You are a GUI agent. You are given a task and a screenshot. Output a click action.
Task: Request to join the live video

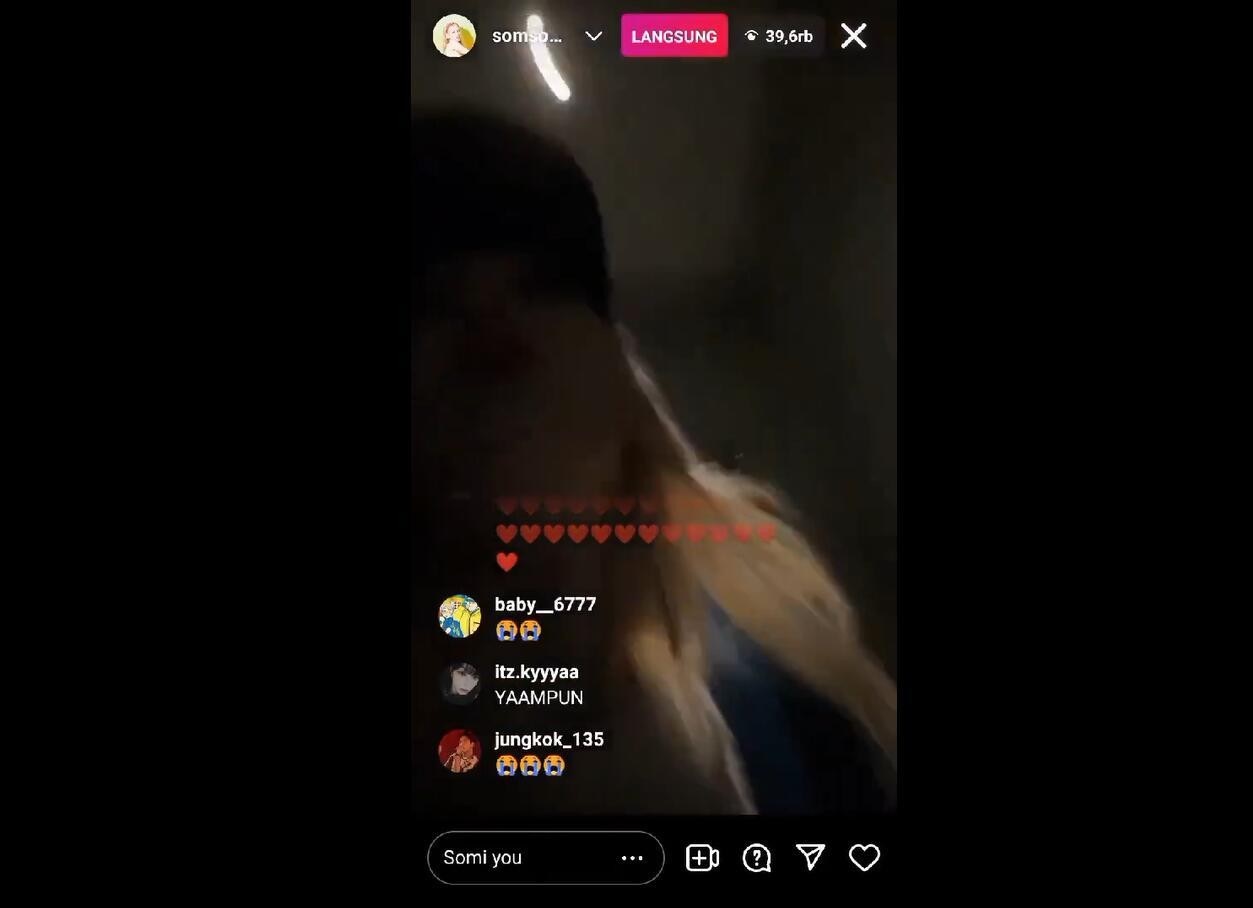click(x=702, y=857)
